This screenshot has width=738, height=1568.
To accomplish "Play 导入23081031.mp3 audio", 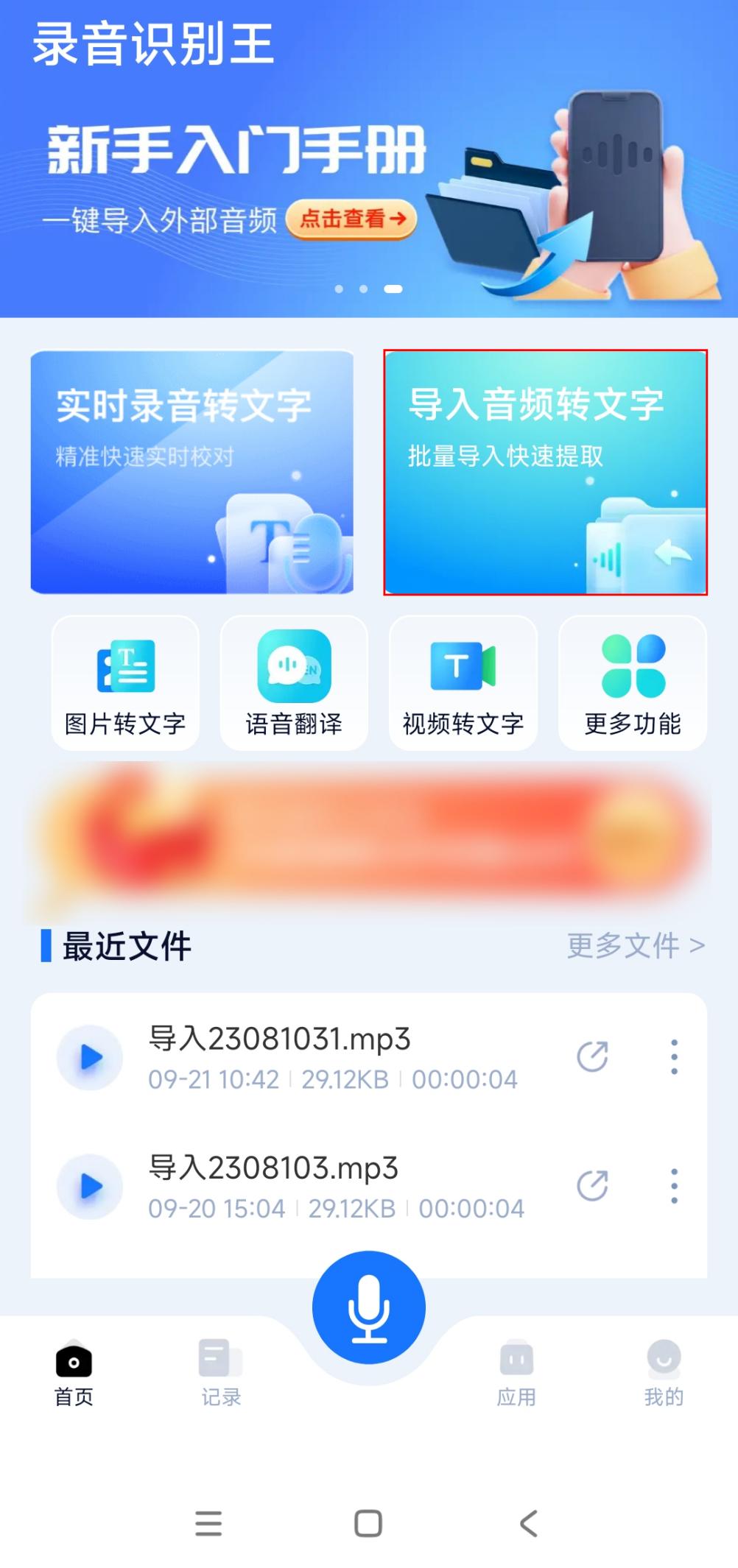I will click(90, 1057).
